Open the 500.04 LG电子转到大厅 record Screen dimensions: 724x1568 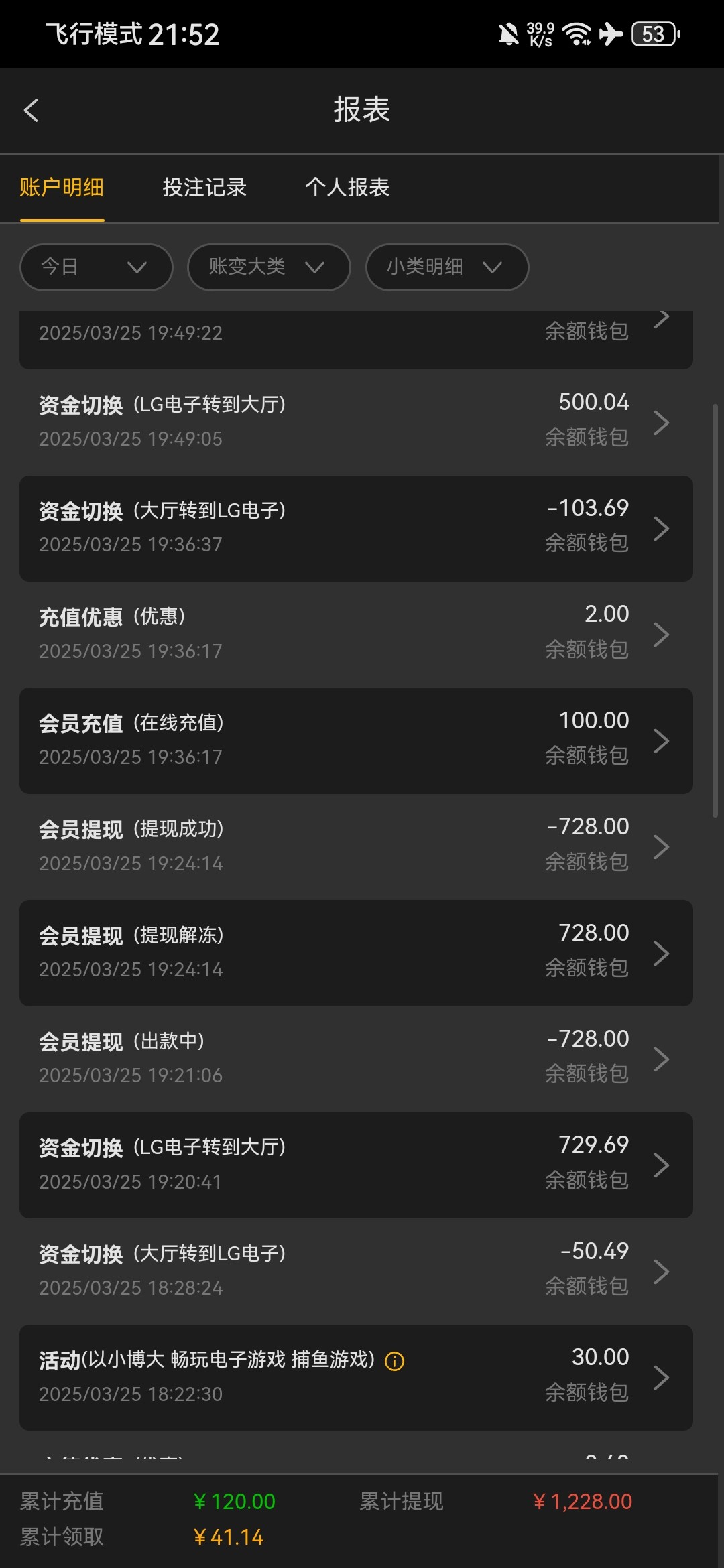[x=356, y=422]
